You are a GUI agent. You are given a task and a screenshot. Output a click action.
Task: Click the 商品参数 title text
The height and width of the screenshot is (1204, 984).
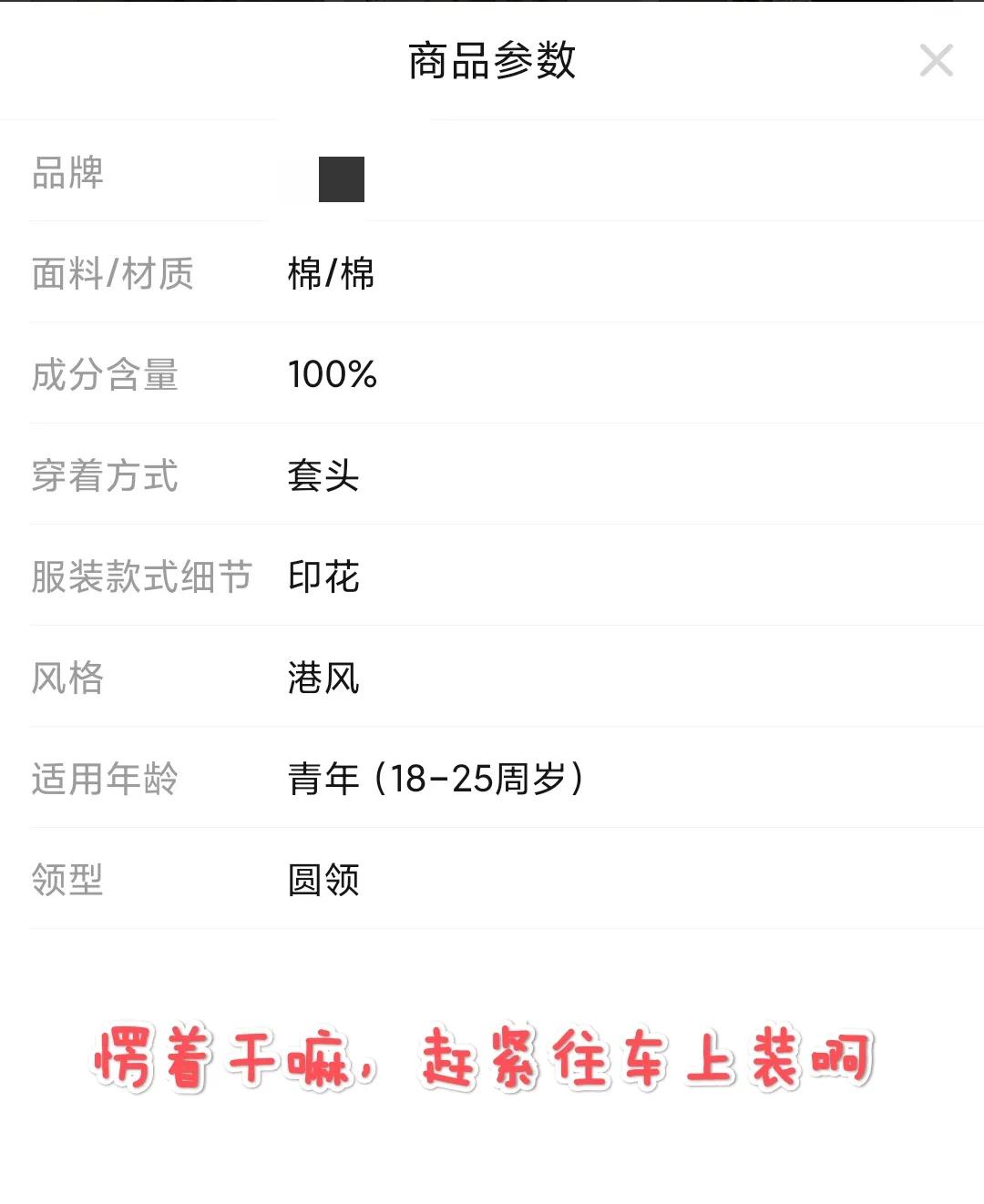click(x=492, y=64)
